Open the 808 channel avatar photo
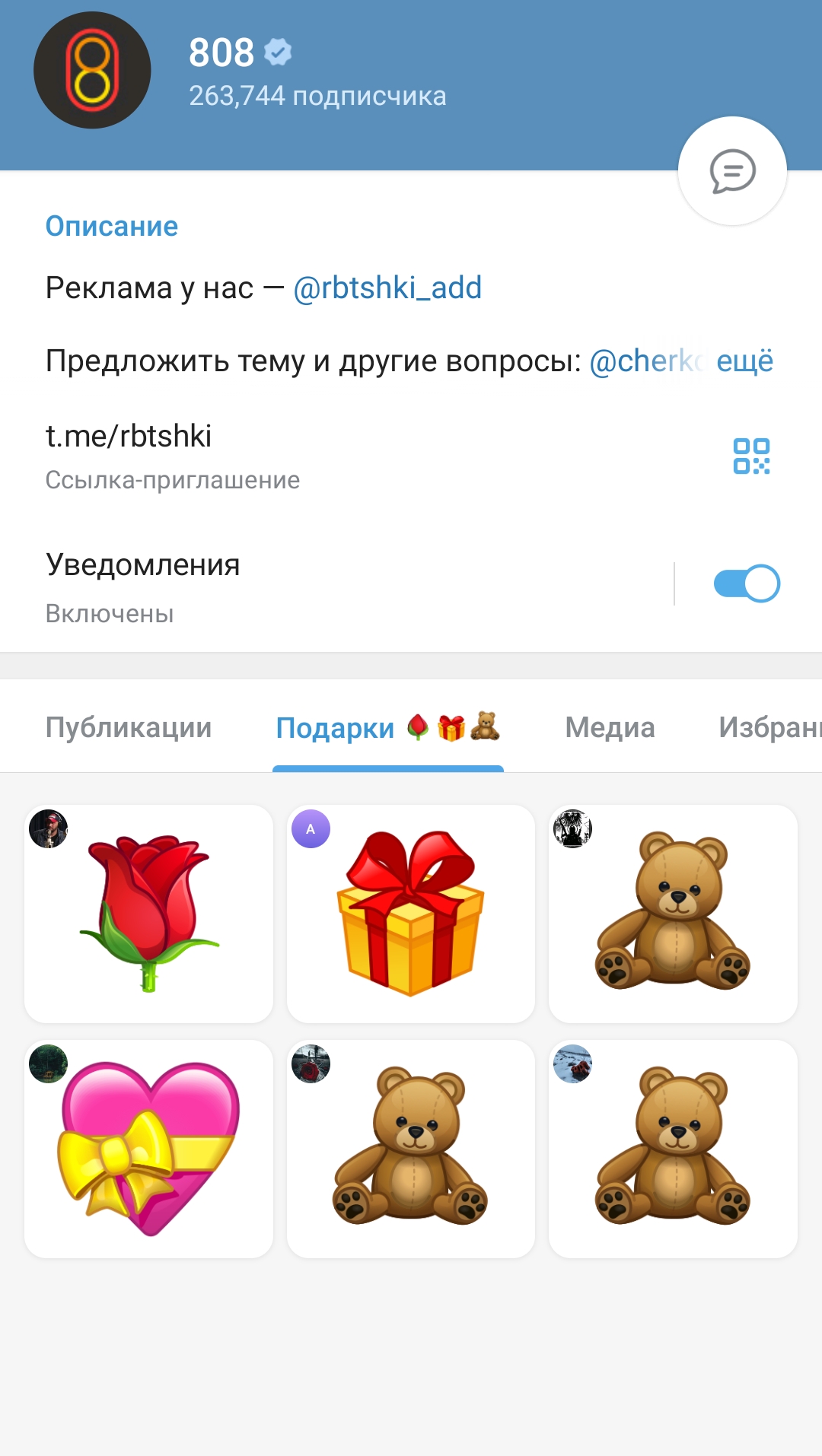 tap(92, 70)
